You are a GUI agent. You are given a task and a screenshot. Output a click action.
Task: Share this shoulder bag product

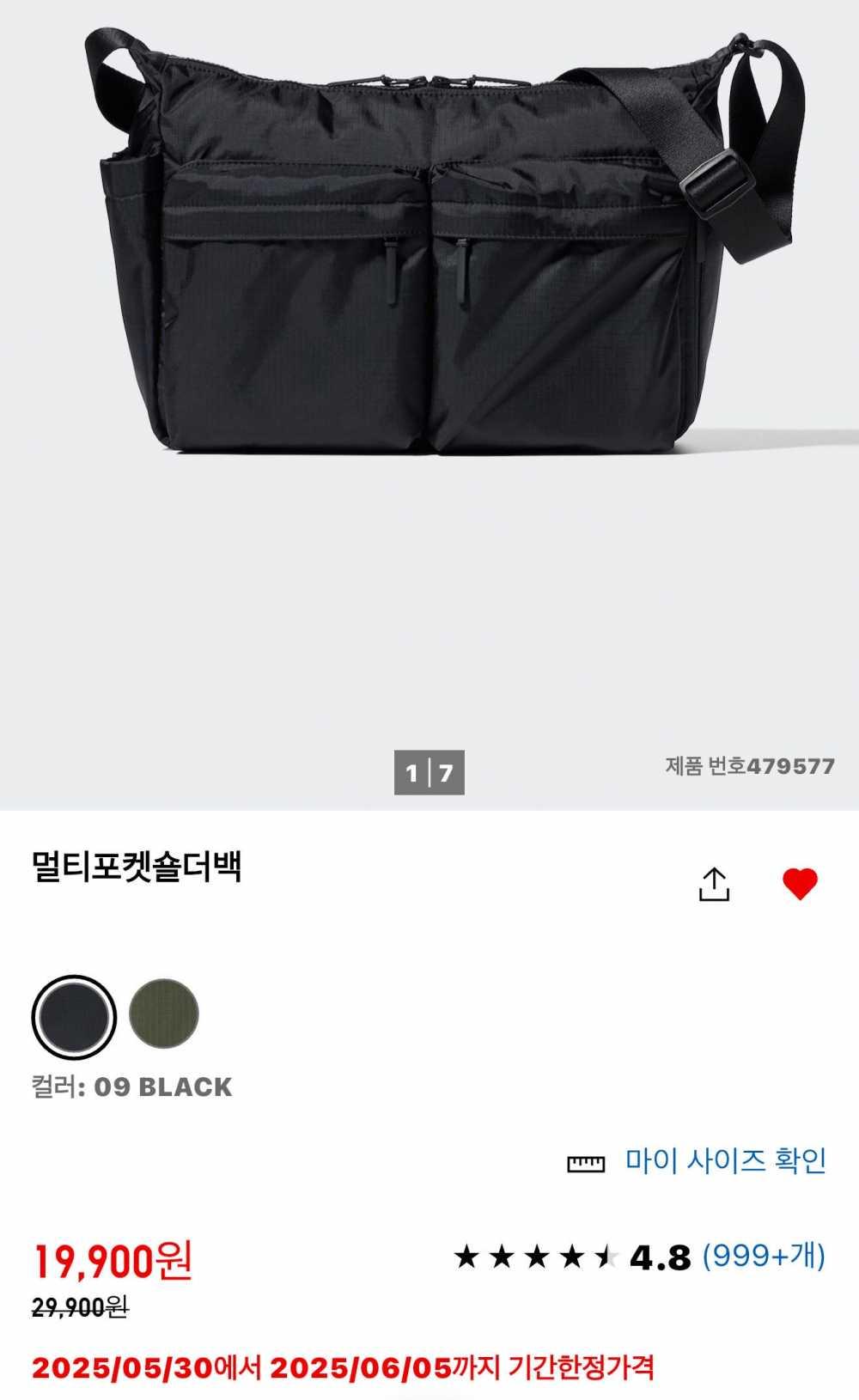pyautogui.click(x=714, y=884)
